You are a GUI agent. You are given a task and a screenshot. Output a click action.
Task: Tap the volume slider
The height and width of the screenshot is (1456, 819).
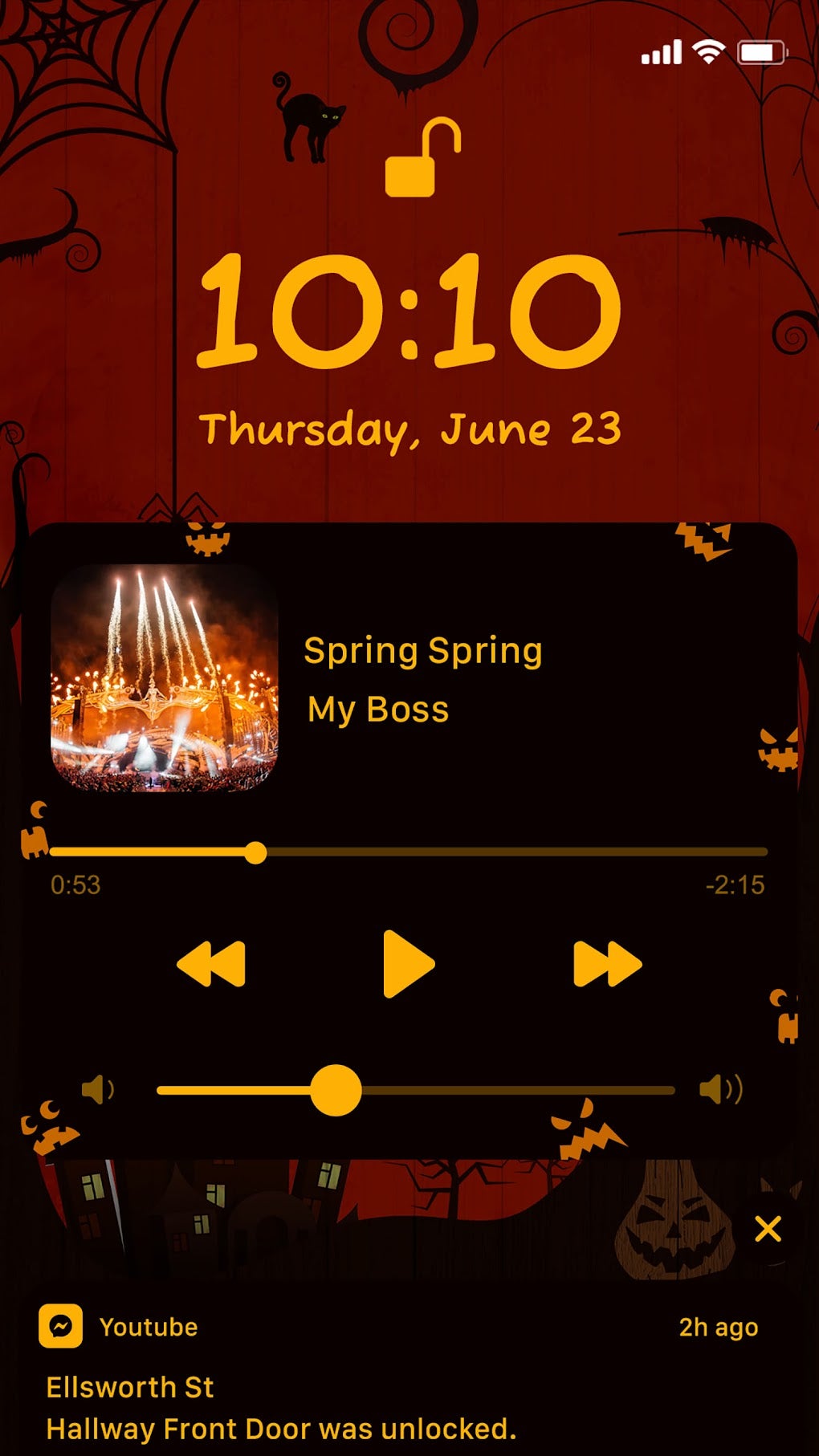[x=415, y=1090]
